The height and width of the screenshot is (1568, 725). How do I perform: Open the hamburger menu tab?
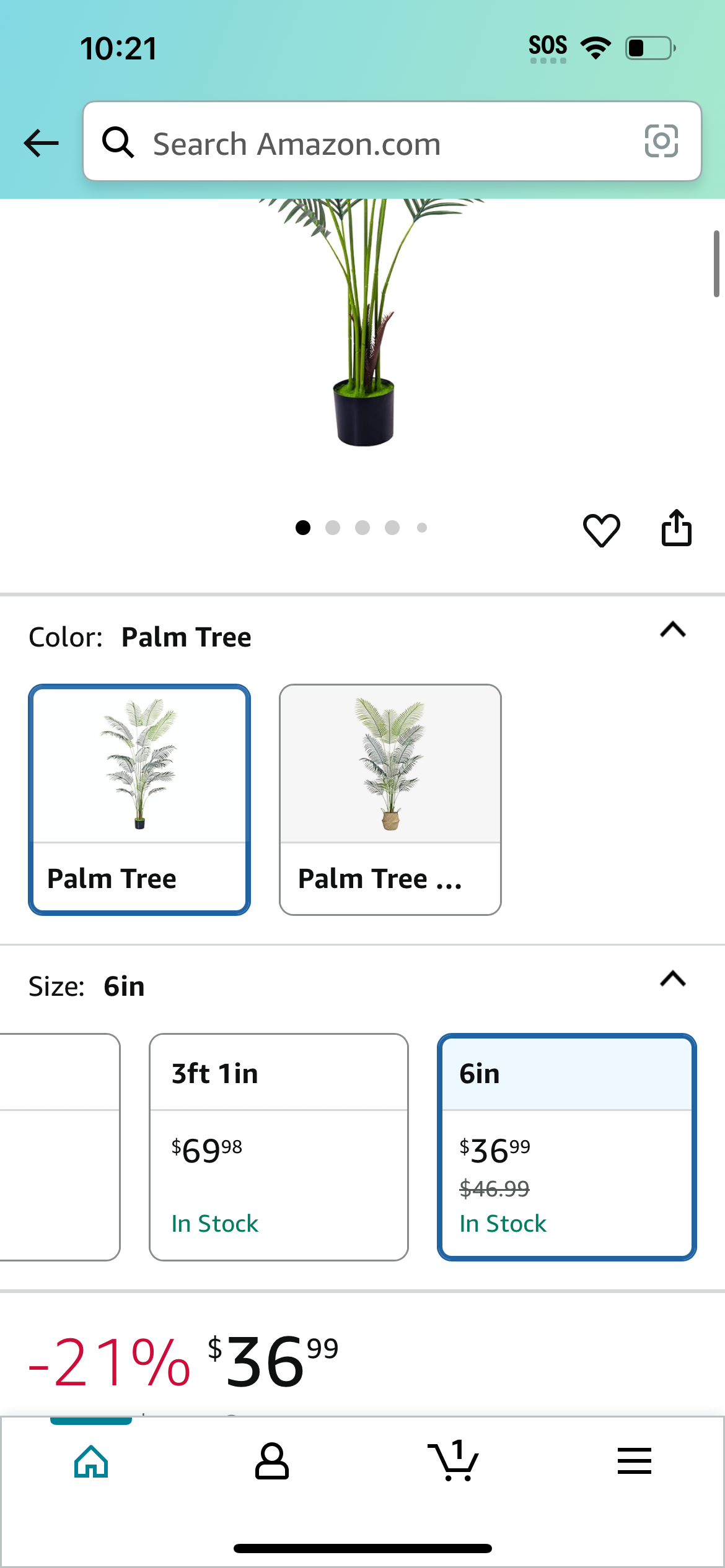click(635, 1461)
